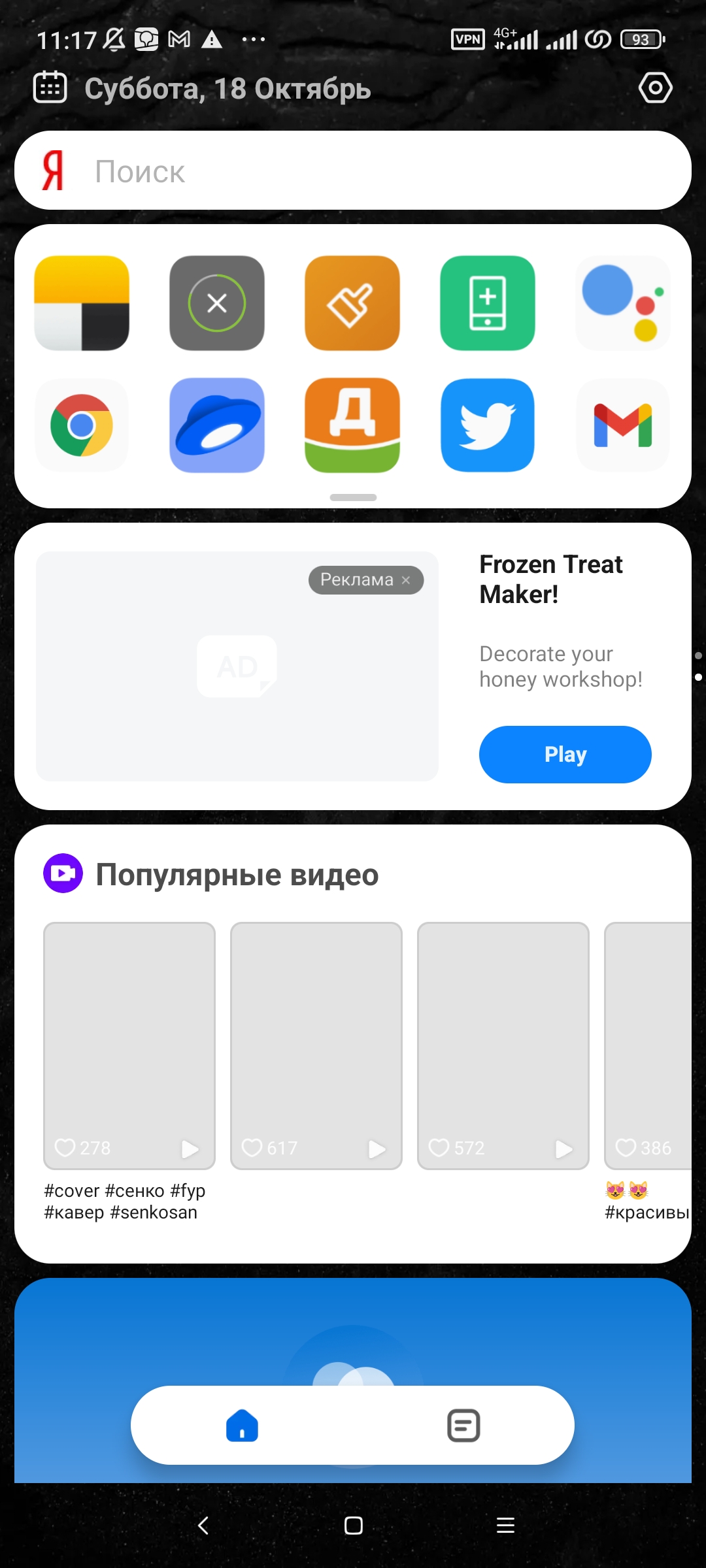Screen dimensions: 706x1568
Task: Launch the Twitter app
Action: click(x=488, y=425)
